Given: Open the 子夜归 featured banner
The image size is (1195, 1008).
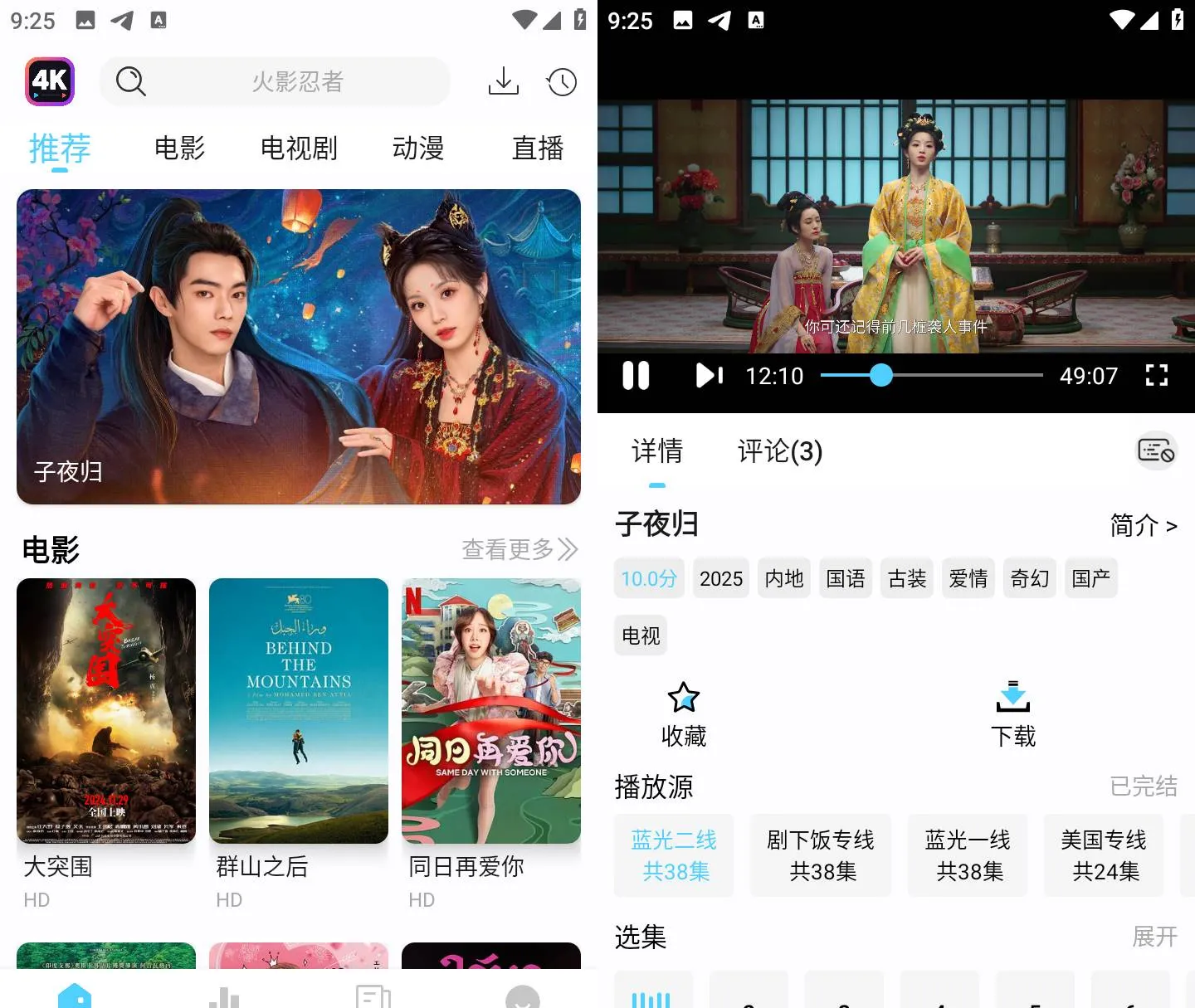Looking at the screenshot, I should click(299, 347).
